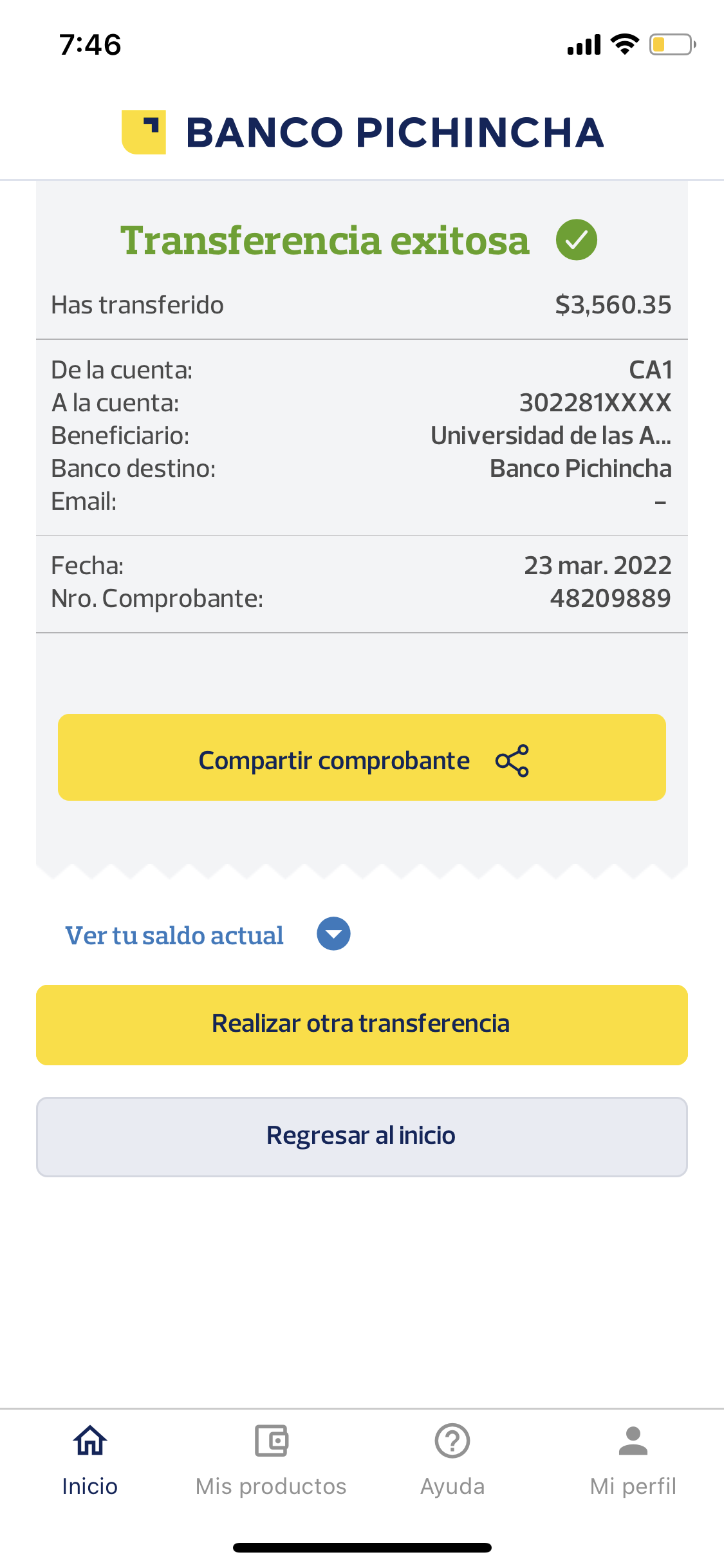Select Regresar al inicio

tap(362, 1137)
